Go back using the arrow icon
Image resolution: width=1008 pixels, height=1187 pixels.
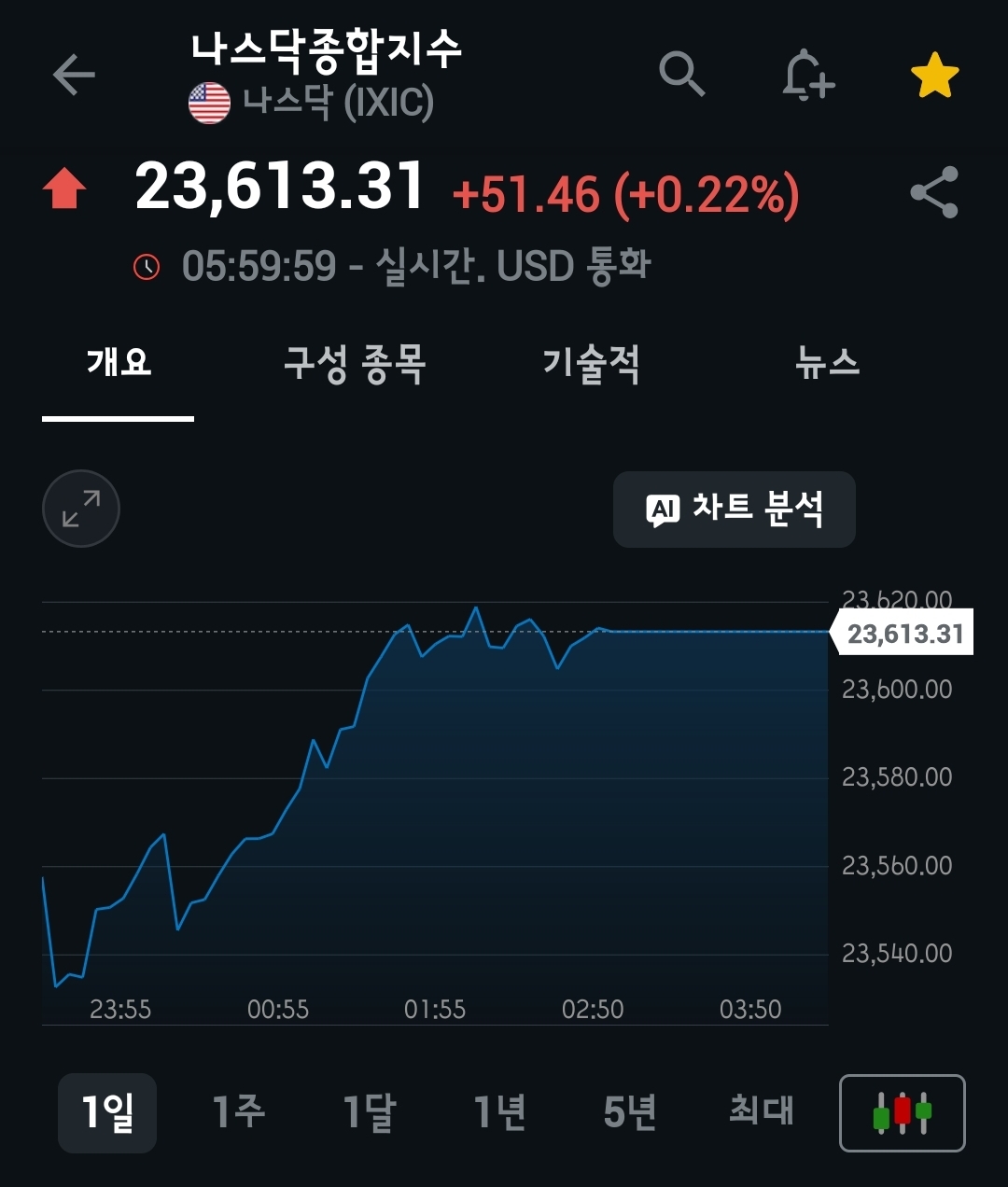pyautogui.click(x=74, y=75)
